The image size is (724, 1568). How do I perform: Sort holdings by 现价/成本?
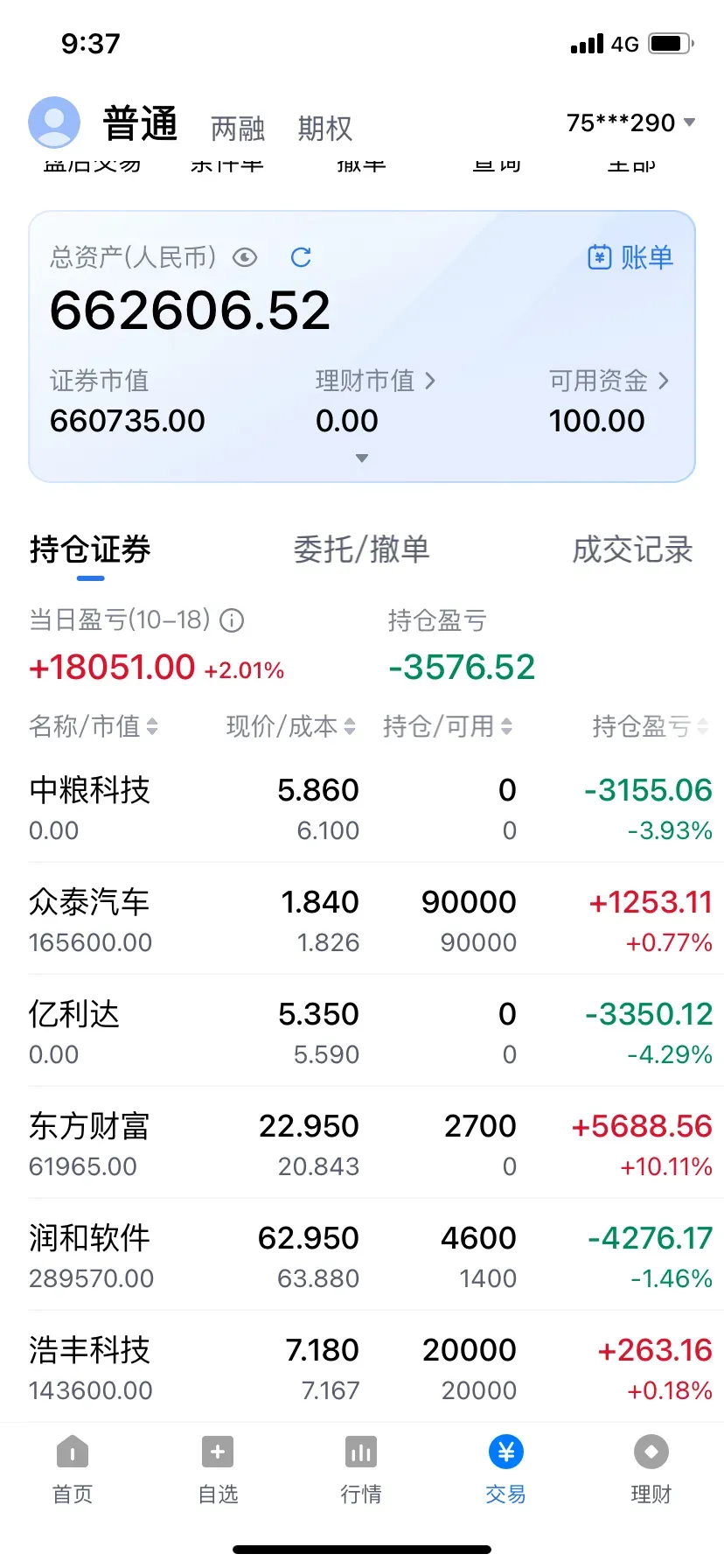tap(290, 726)
